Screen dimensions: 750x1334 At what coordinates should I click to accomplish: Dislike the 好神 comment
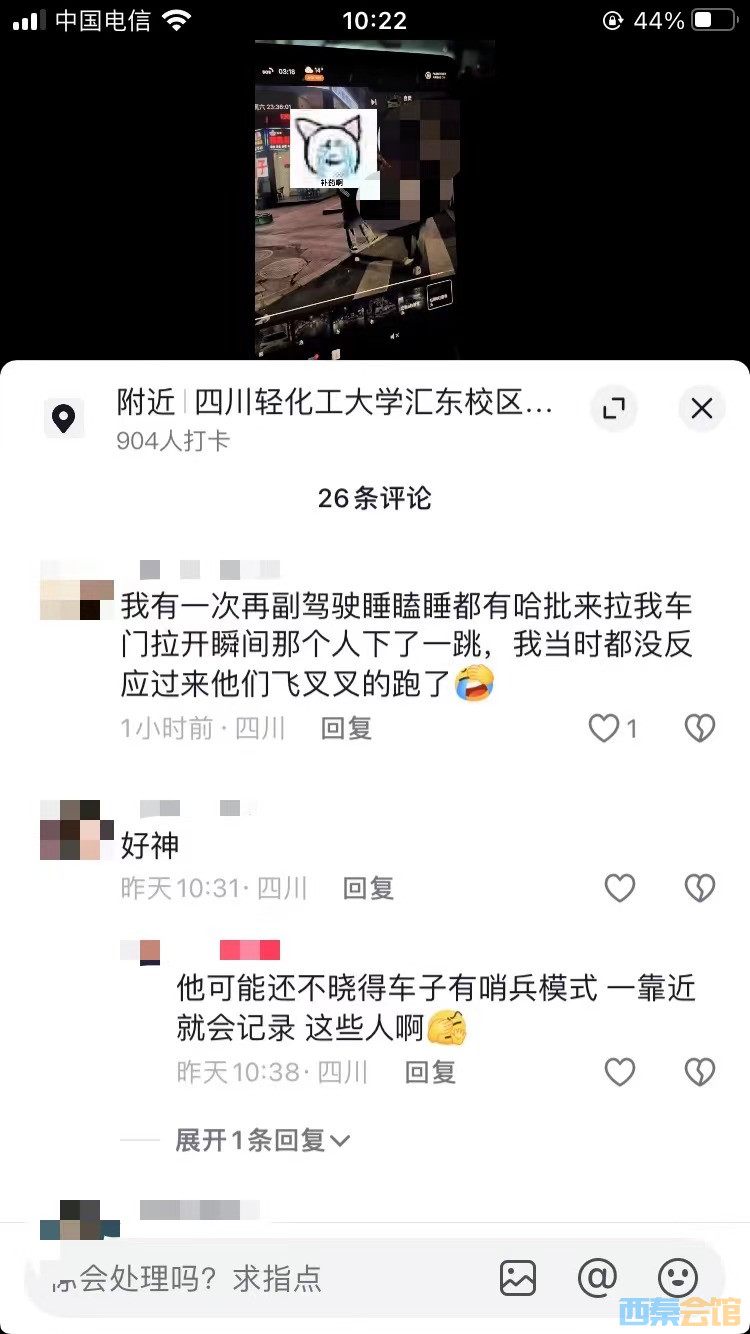(699, 888)
